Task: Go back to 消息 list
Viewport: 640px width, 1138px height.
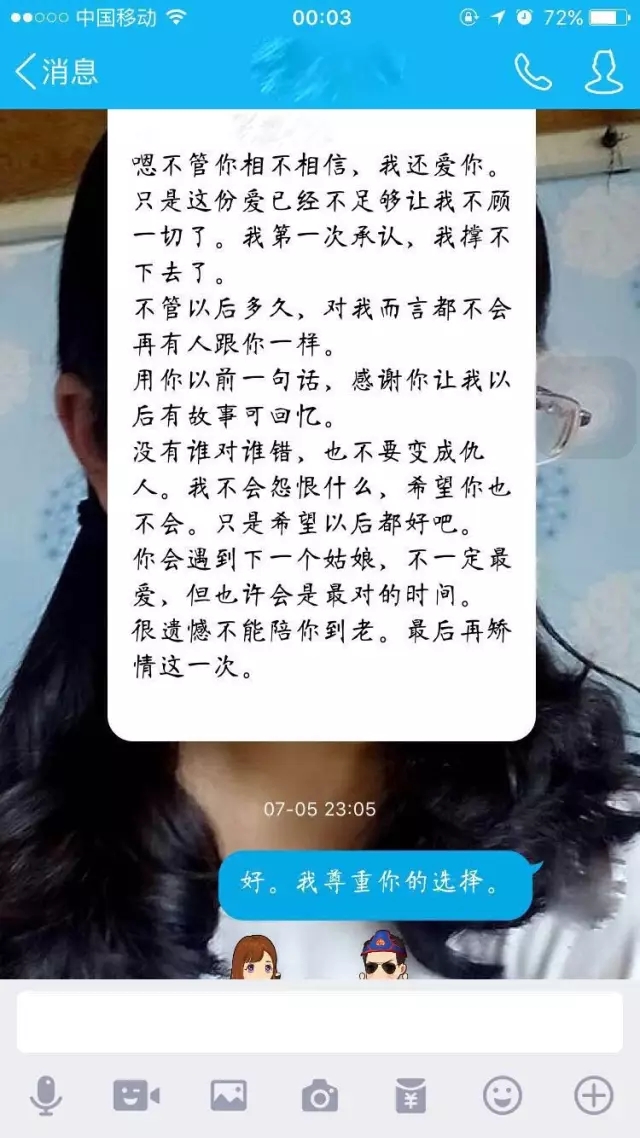Action: (55, 71)
